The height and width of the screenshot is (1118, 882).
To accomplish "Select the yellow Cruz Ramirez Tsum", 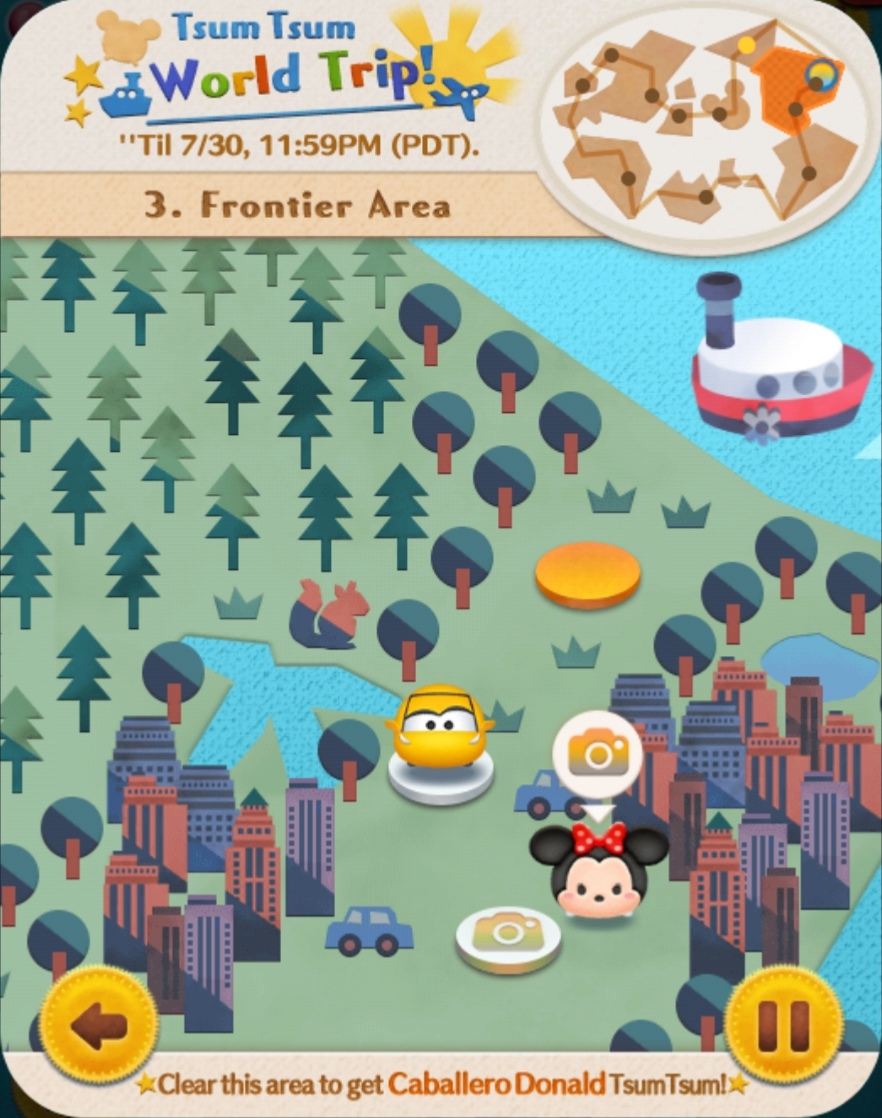I will pos(440,723).
